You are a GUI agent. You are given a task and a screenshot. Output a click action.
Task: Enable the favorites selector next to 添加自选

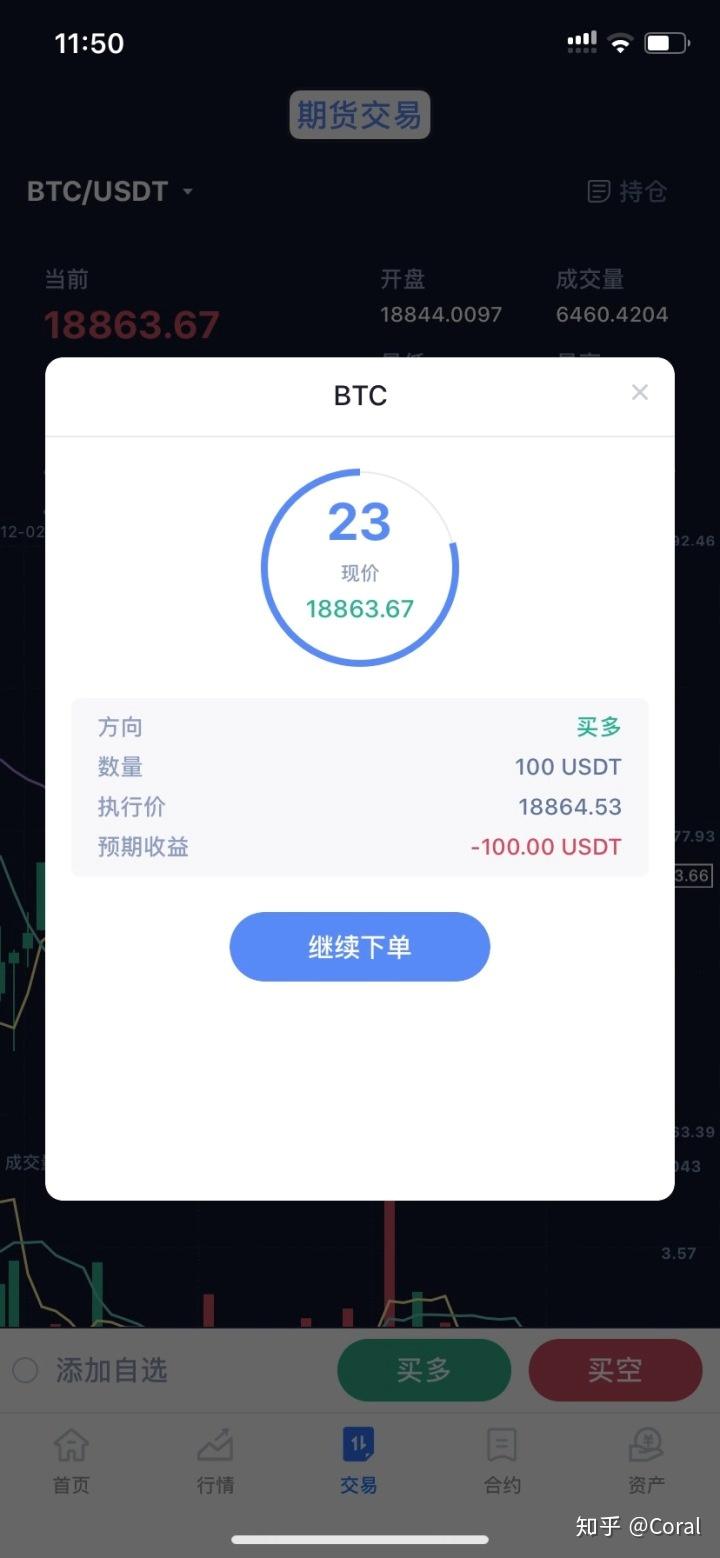click(x=25, y=1370)
